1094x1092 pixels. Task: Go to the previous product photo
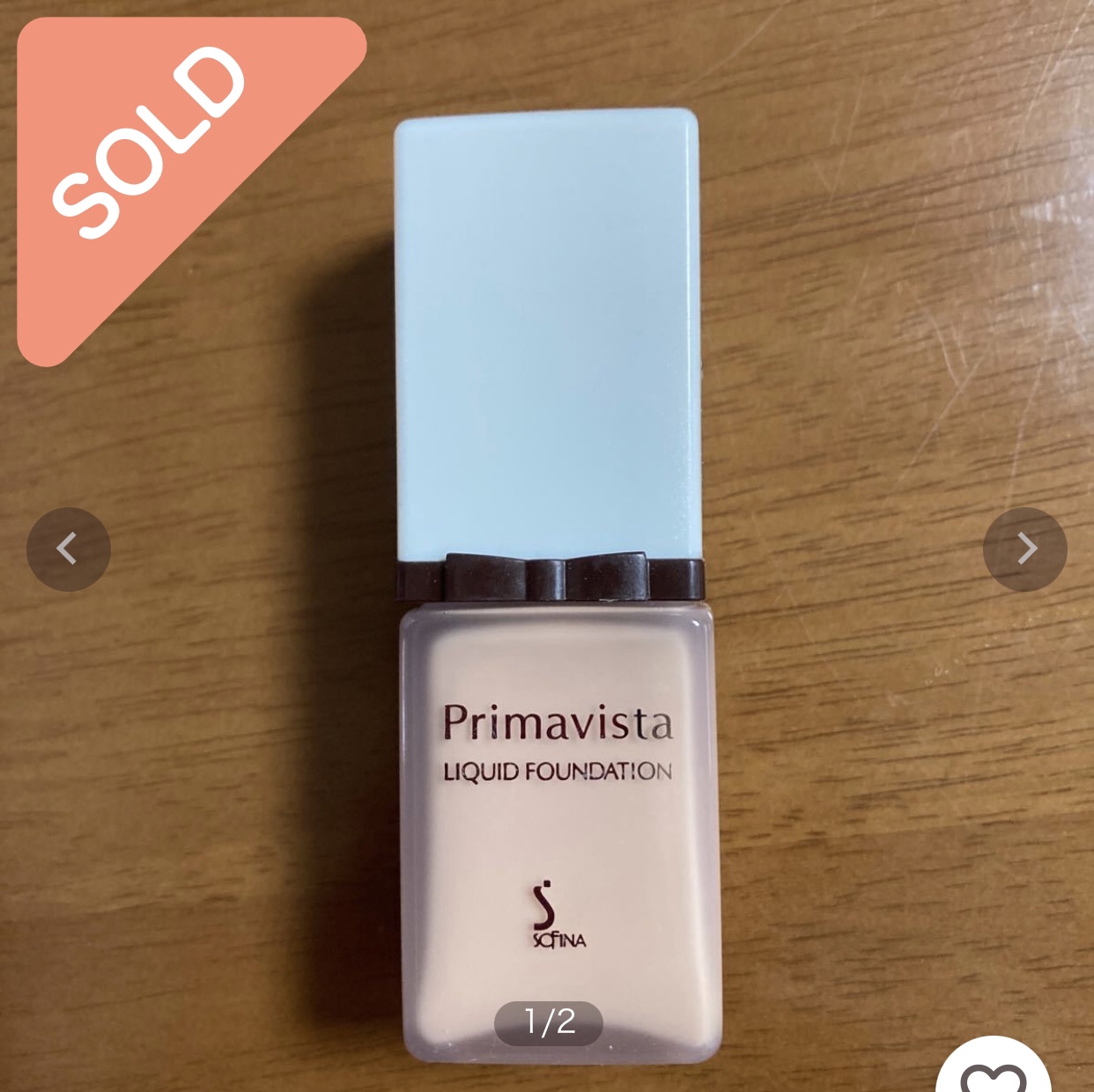coord(68,549)
